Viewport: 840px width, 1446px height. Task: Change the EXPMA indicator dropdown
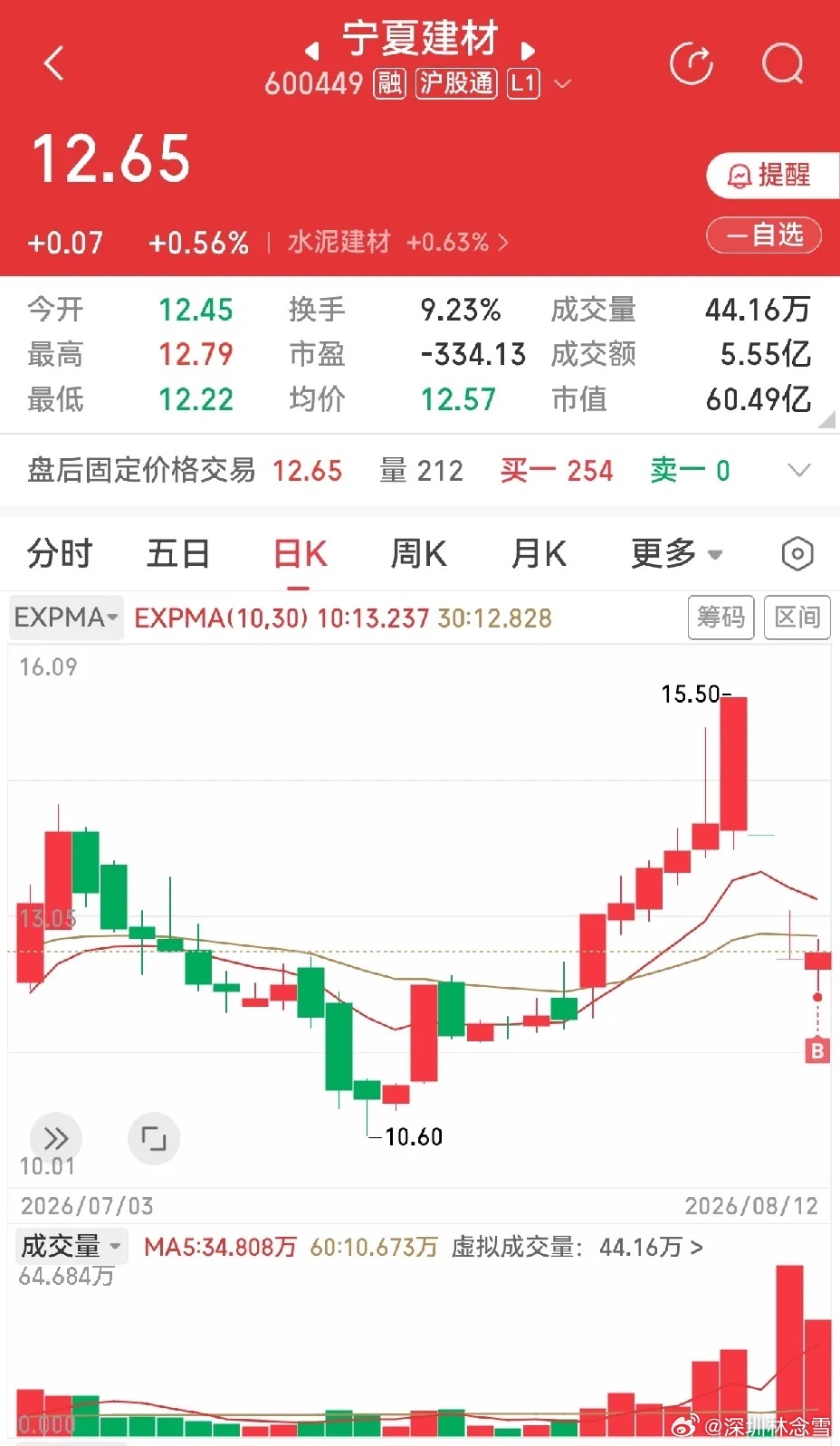66,618
